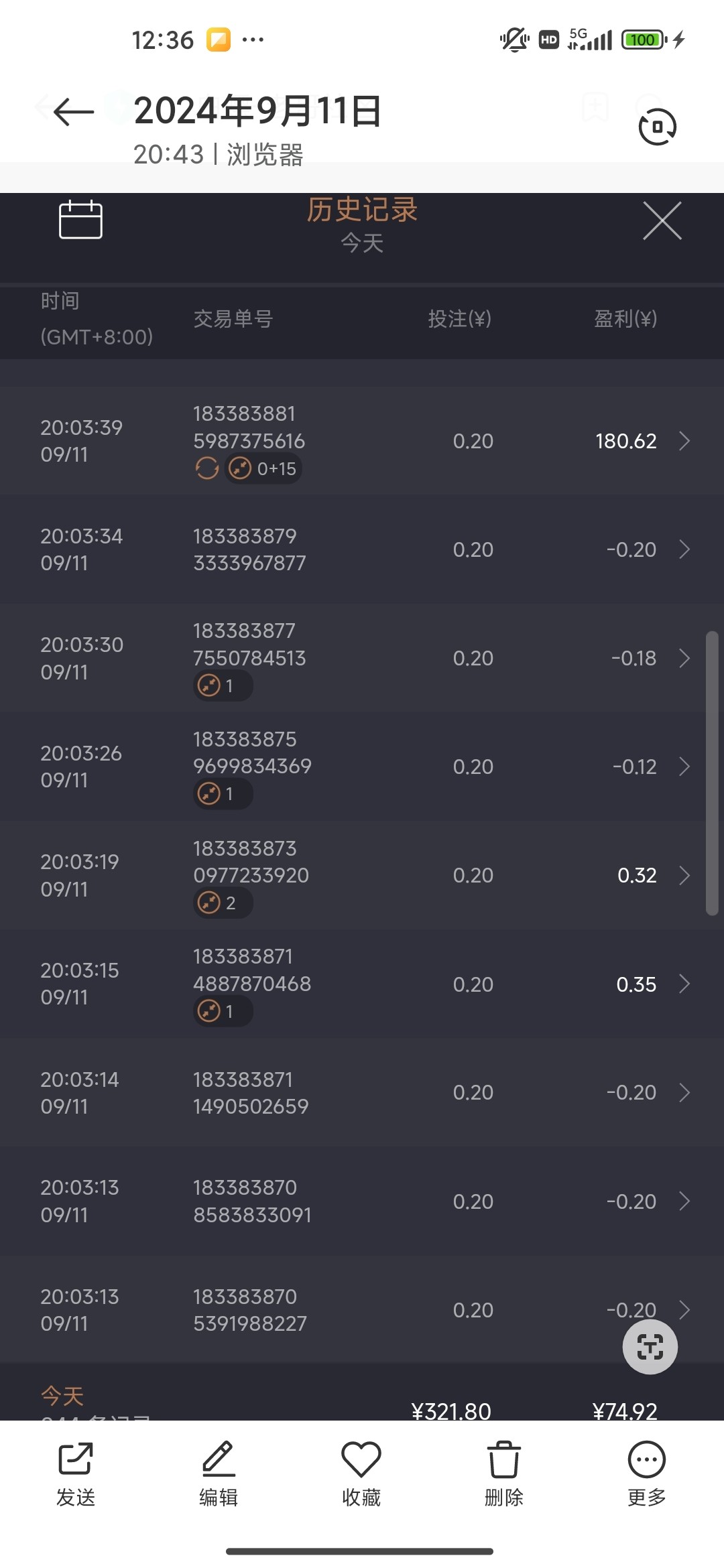Image resolution: width=724 pixels, height=1568 pixels.
Task: Go back using the top-left arrow
Action: click(x=72, y=112)
